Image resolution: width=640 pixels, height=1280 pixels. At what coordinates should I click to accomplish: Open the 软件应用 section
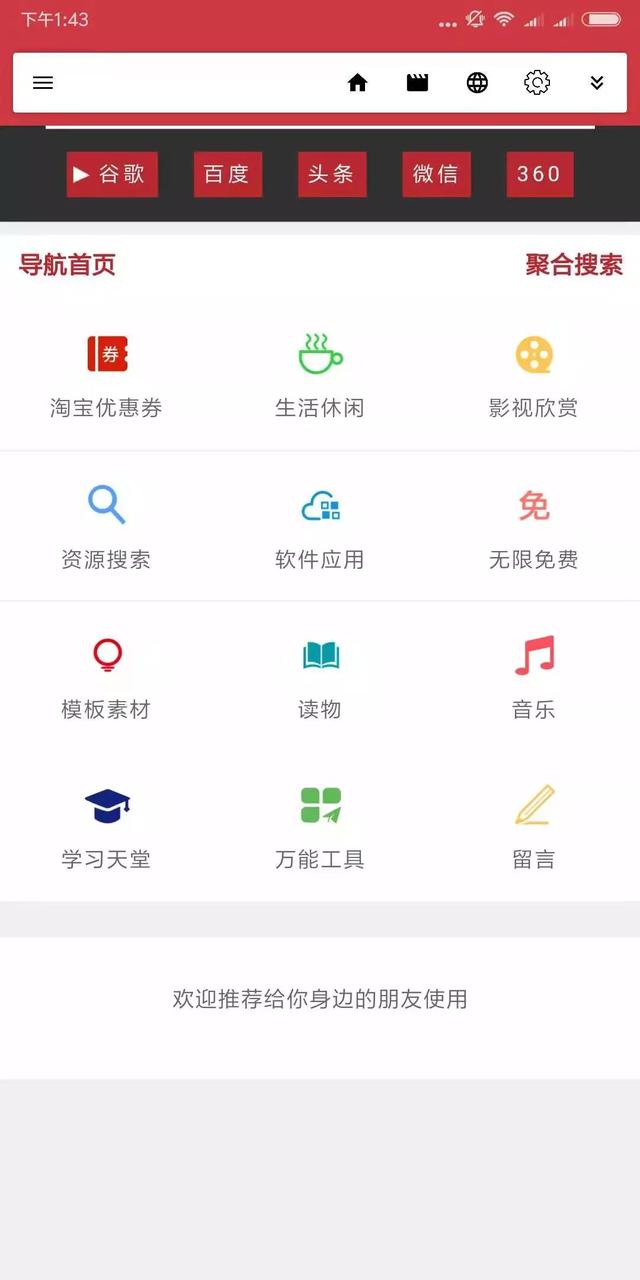click(x=320, y=527)
